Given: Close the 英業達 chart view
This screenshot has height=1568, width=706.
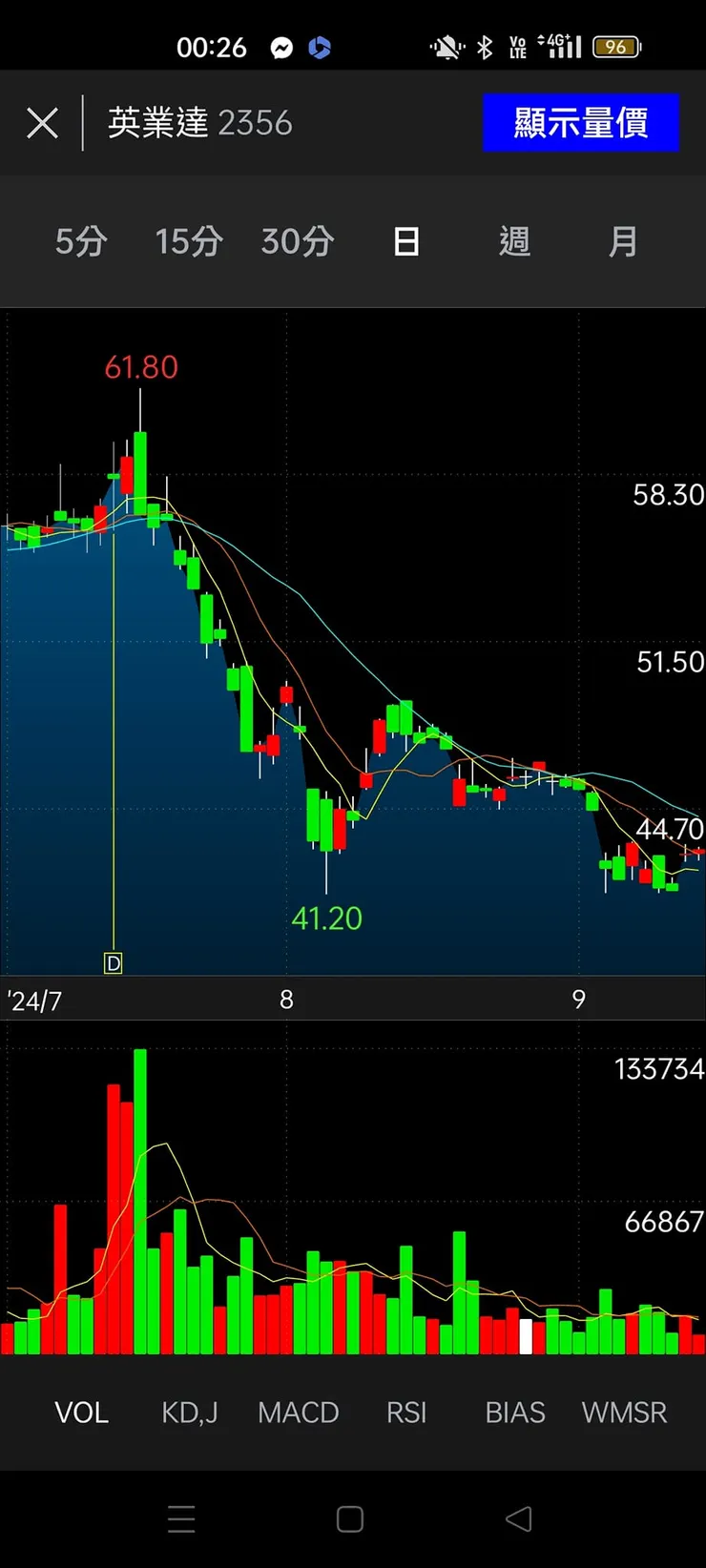Looking at the screenshot, I should (x=42, y=123).
